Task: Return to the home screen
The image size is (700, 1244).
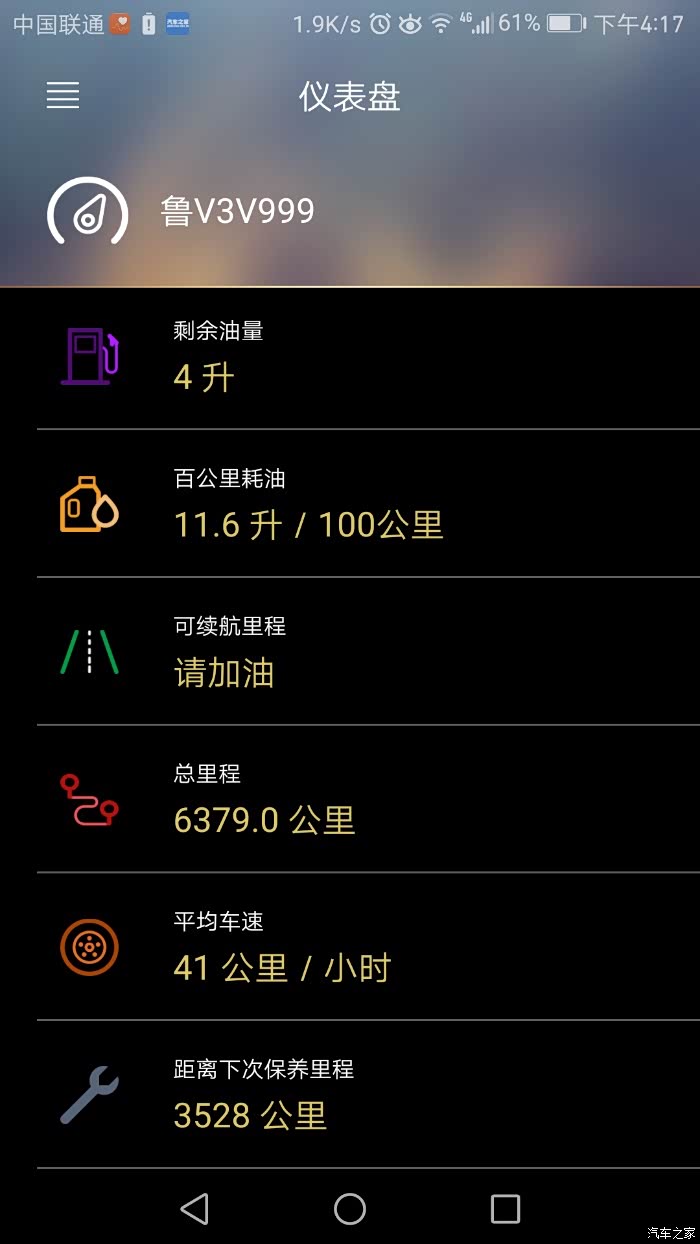Action: click(x=350, y=1208)
